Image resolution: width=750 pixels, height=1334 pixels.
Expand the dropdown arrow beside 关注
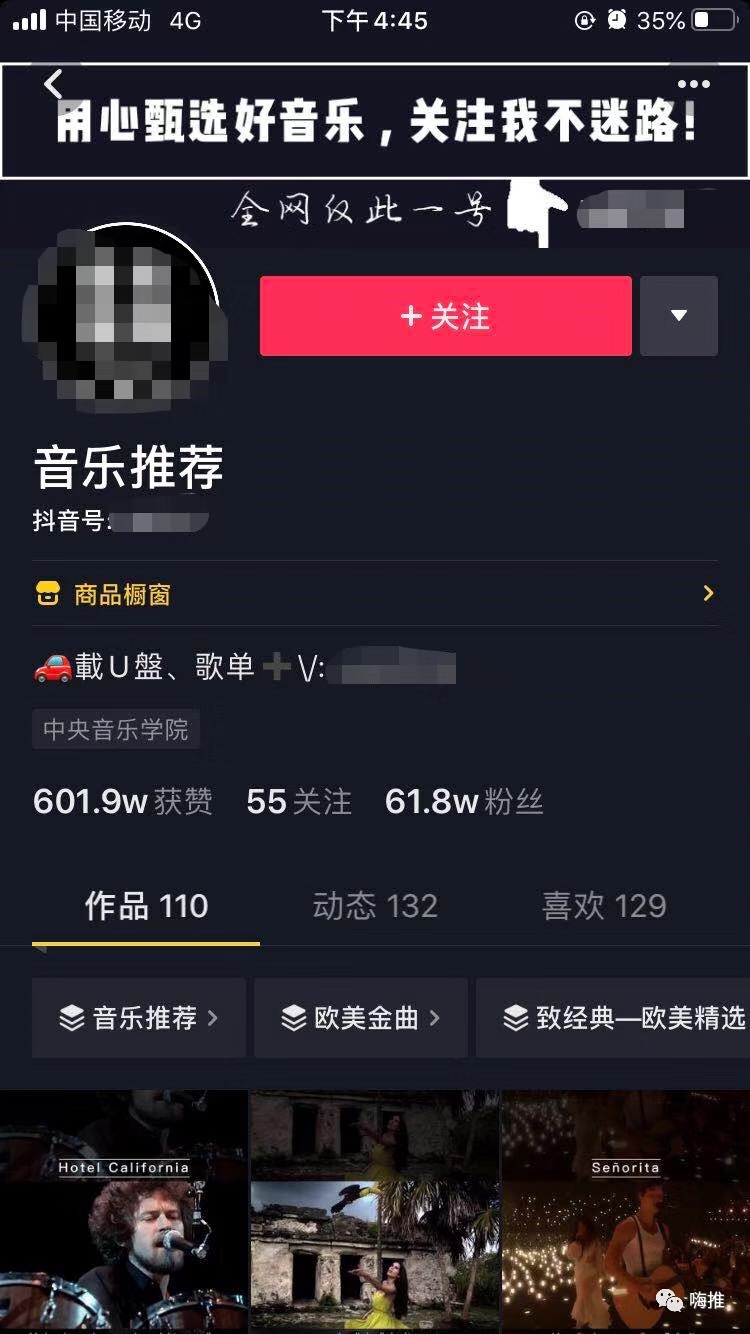click(x=678, y=316)
